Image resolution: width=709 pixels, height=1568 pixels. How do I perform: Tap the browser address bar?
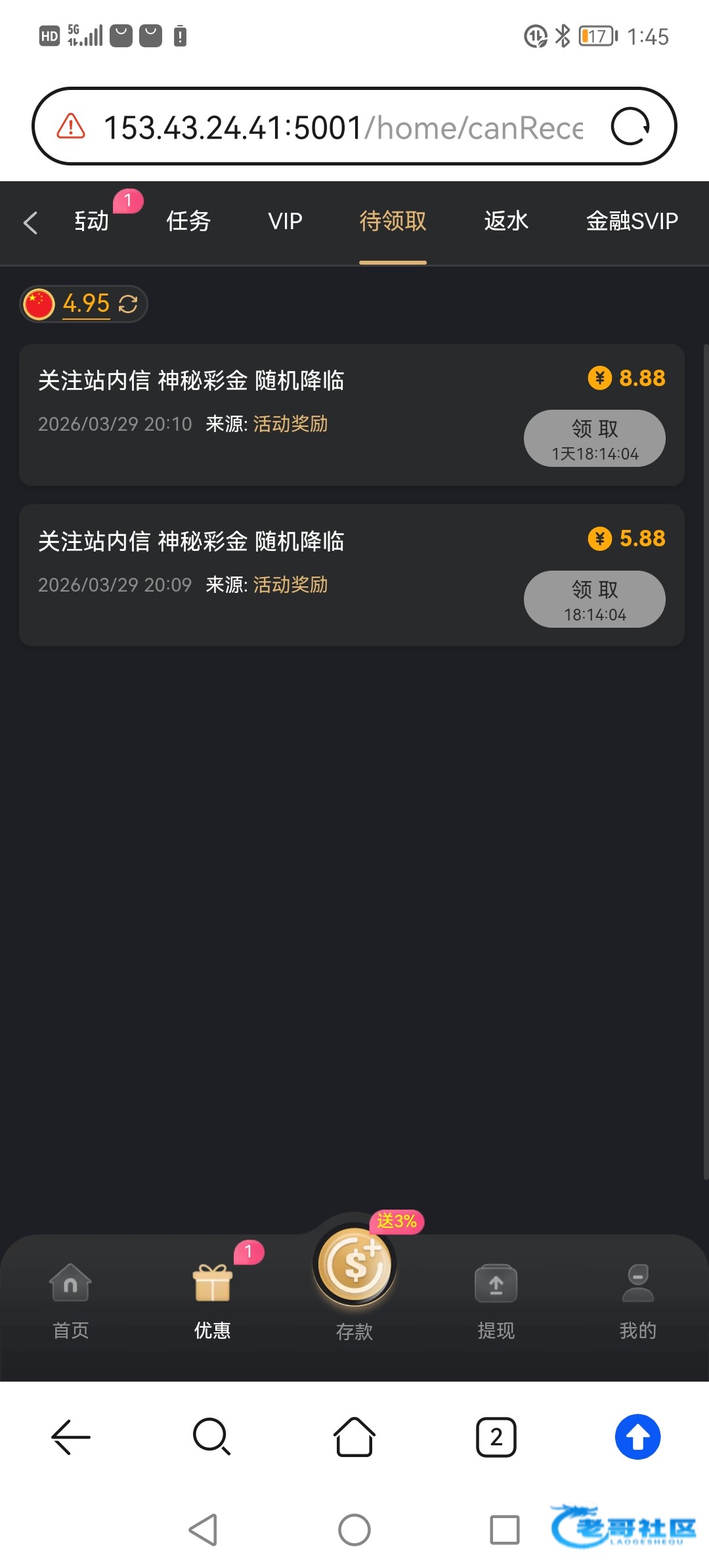coord(341,127)
